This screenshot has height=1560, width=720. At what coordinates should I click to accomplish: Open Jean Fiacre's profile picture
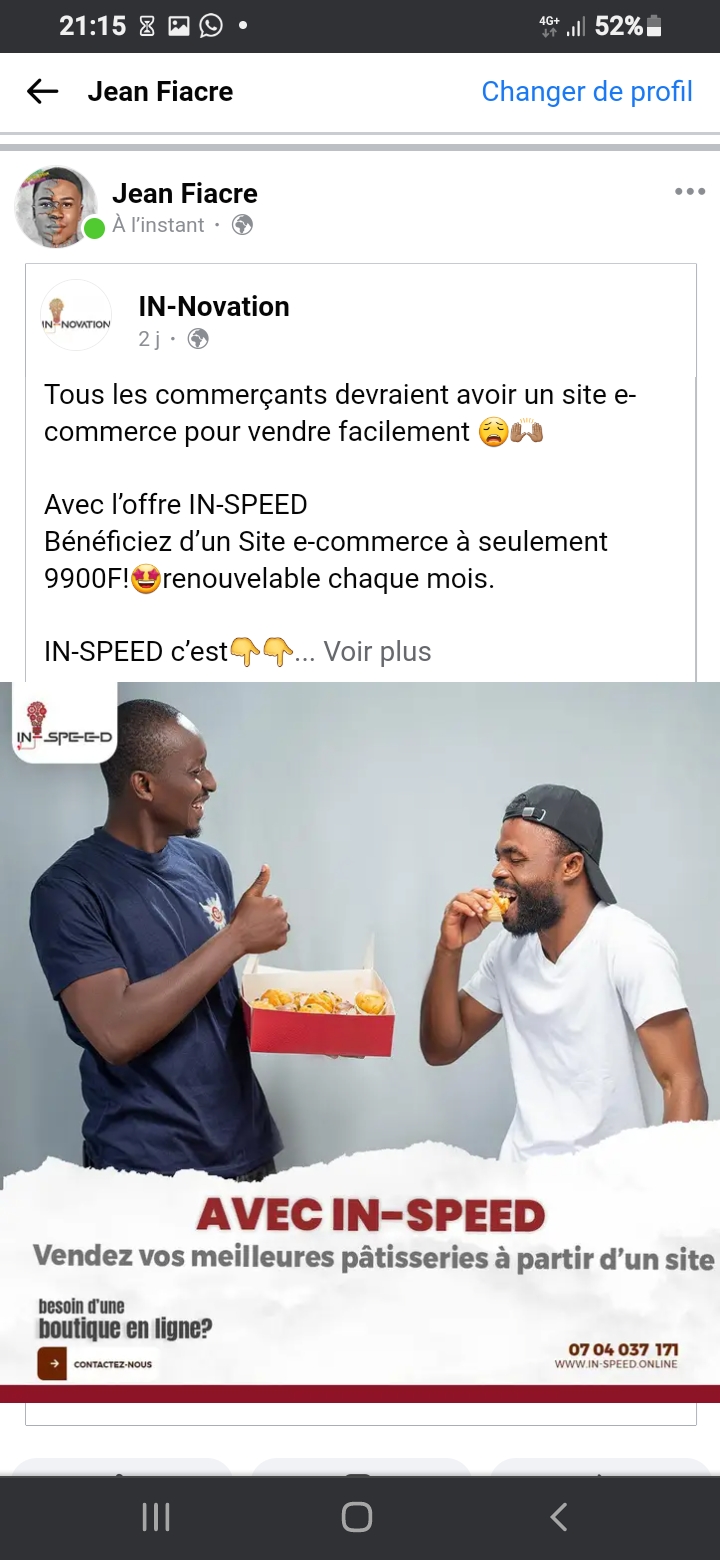click(56, 207)
